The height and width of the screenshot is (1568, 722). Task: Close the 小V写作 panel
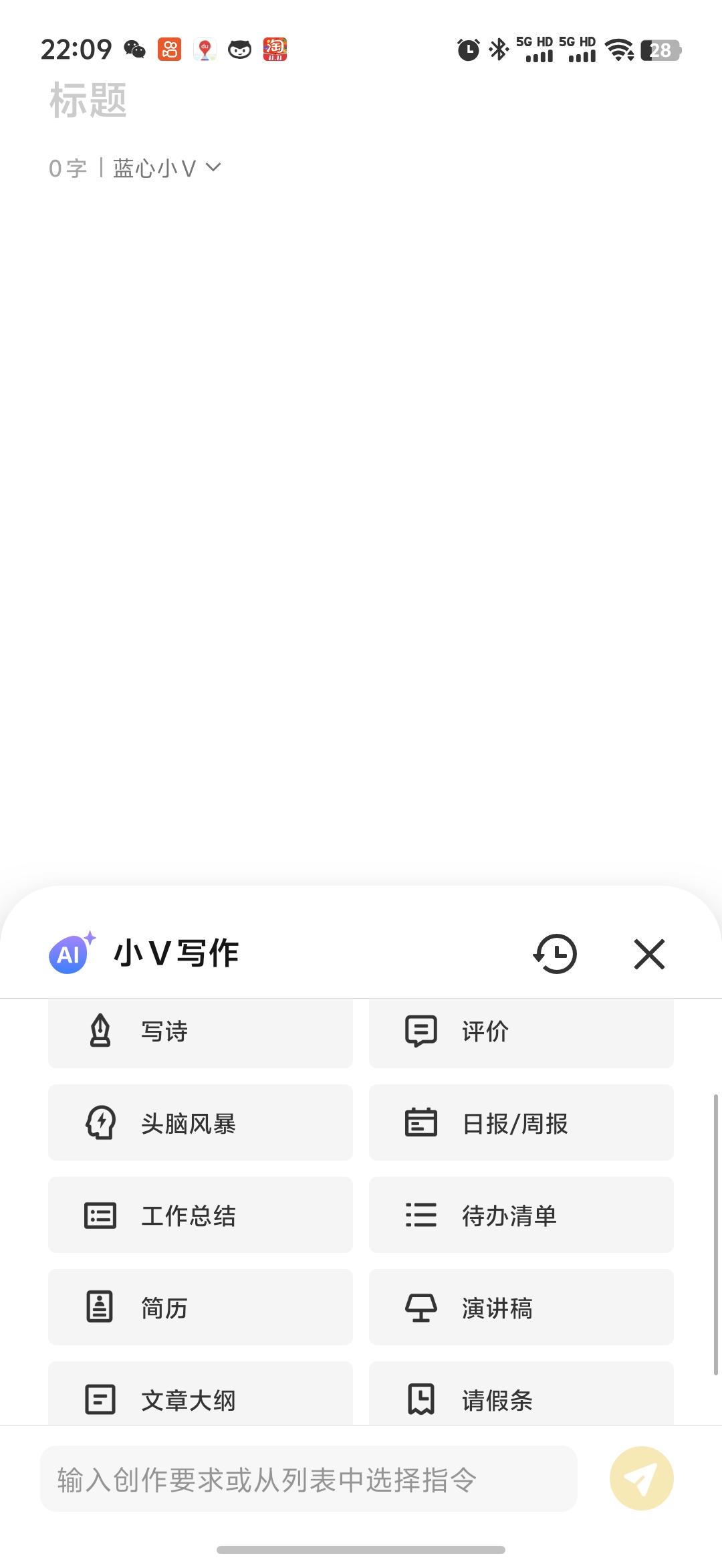point(649,953)
